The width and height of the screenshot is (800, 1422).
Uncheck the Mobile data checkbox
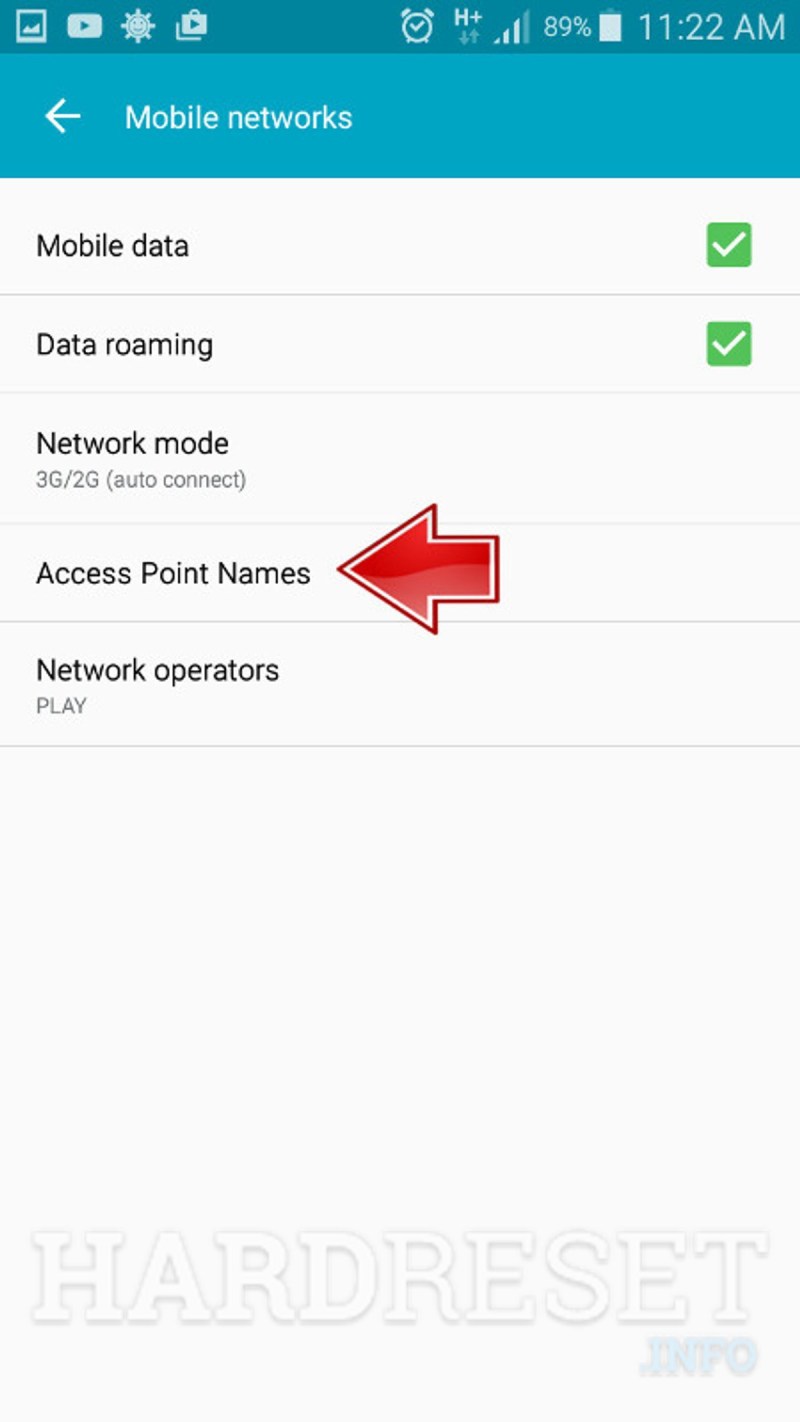(729, 245)
